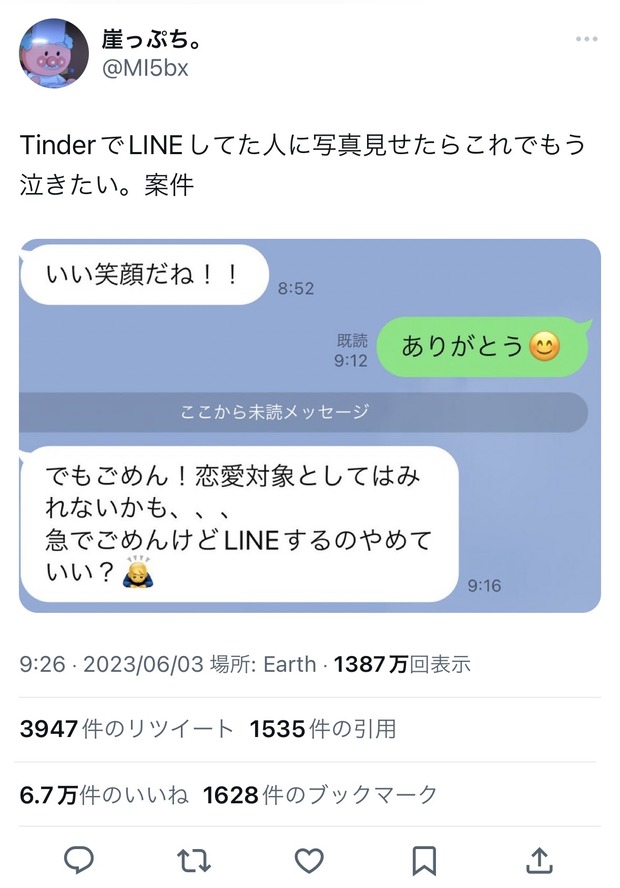Screen dimensions: 620x888
Task: Open the tweet's overflow menu
Action: click(x=588, y=40)
